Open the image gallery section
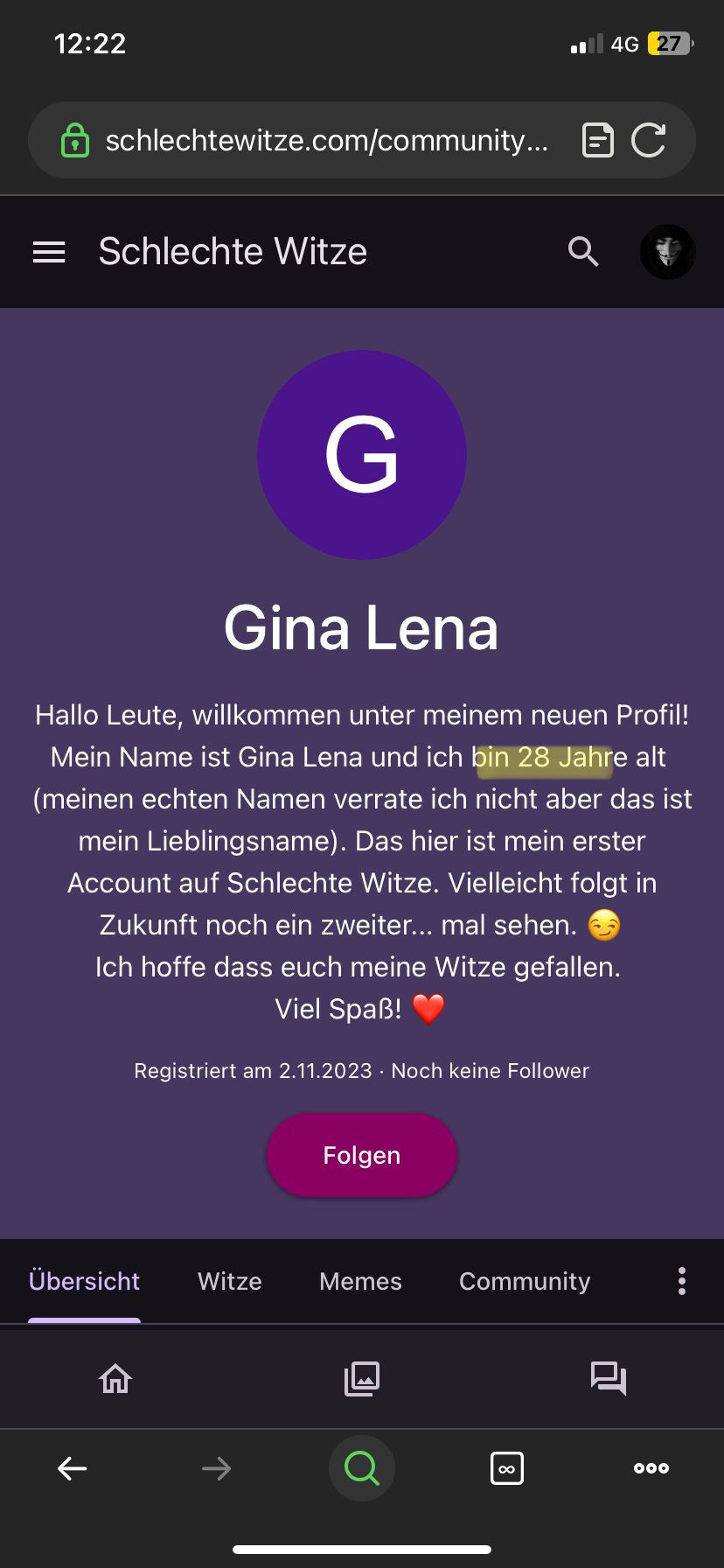 pos(362,1379)
